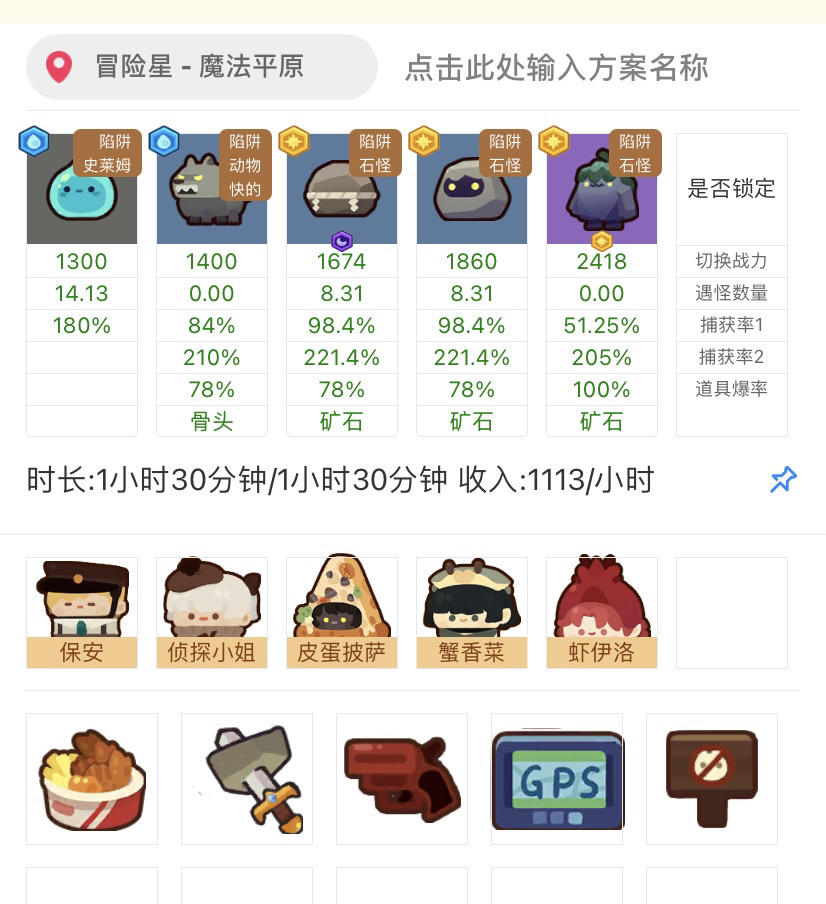Click the 捕获率1 label
The image size is (826, 904).
click(x=731, y=325)
